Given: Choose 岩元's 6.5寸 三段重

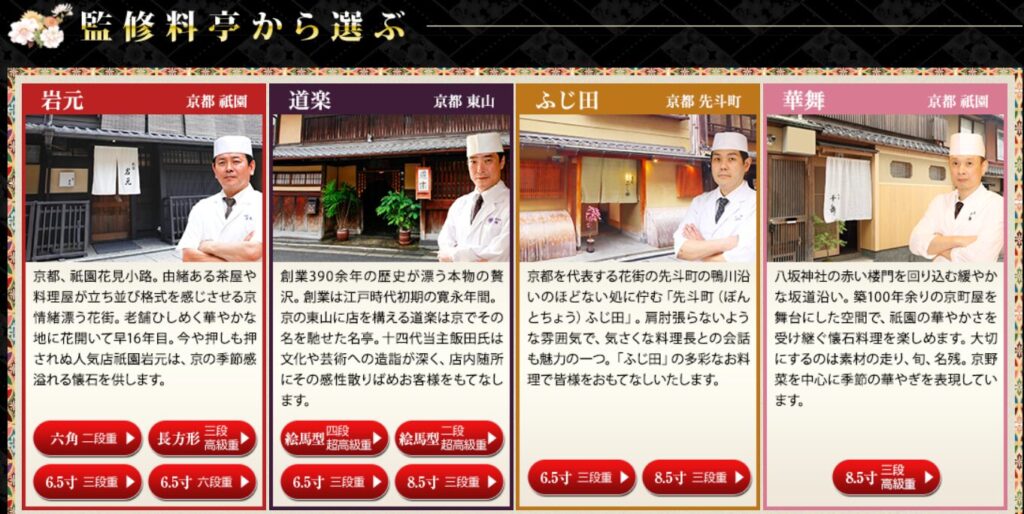Looking at the screenshot, I should [86, 482].
